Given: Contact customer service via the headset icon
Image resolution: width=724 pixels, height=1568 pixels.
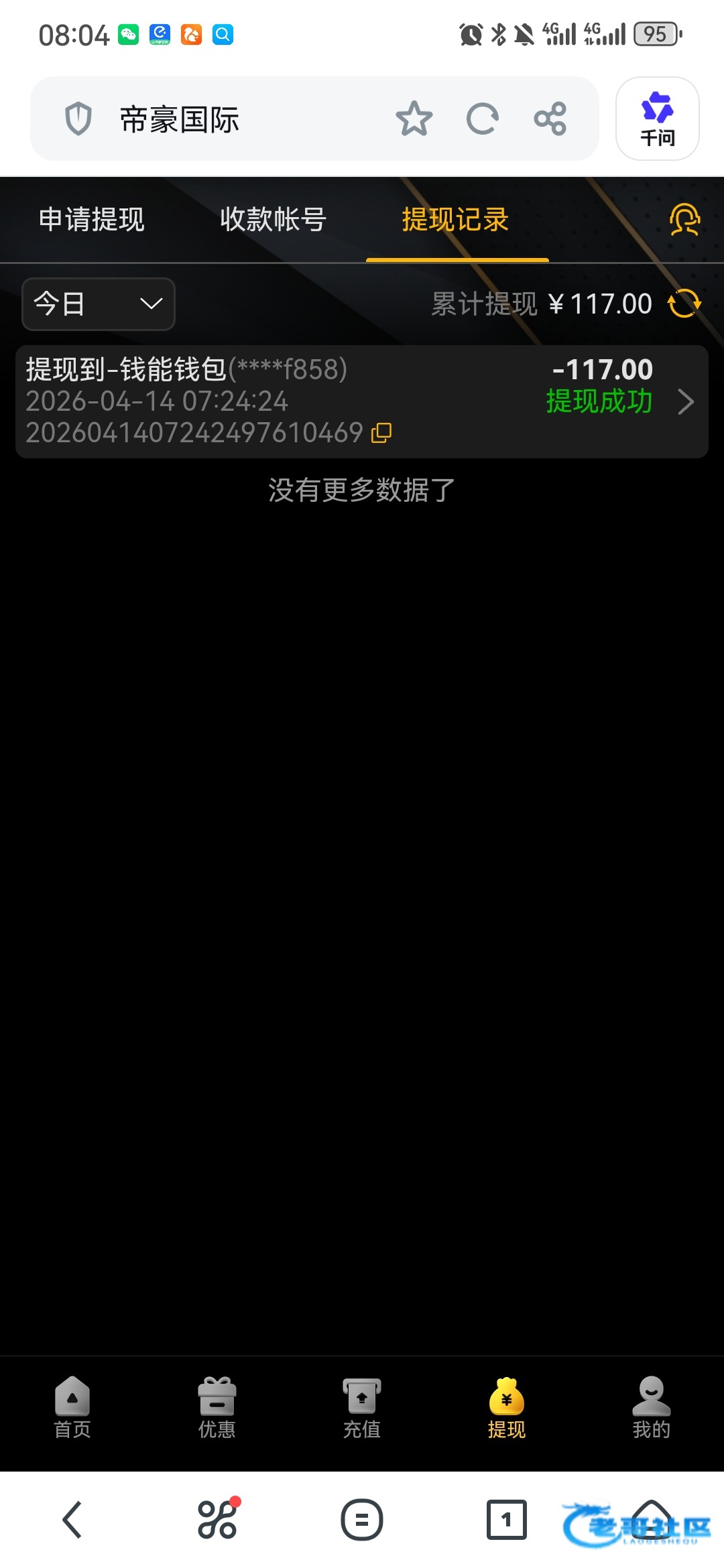Looking at the screenshot, I should [x=684, y=220].
